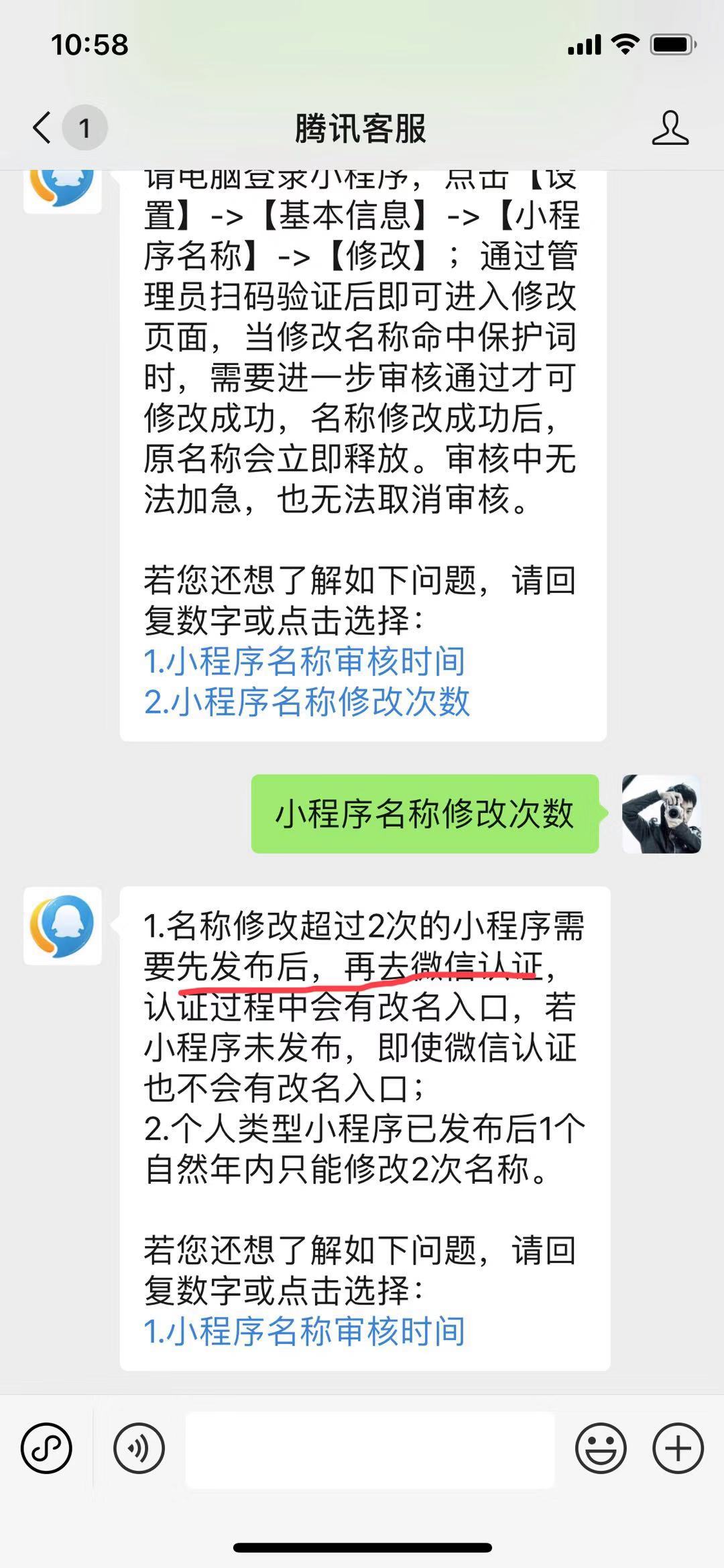Go back to the chat list
Image resolution: width=724 pixels, height=1568 pixels.
[x=42, y=127]
